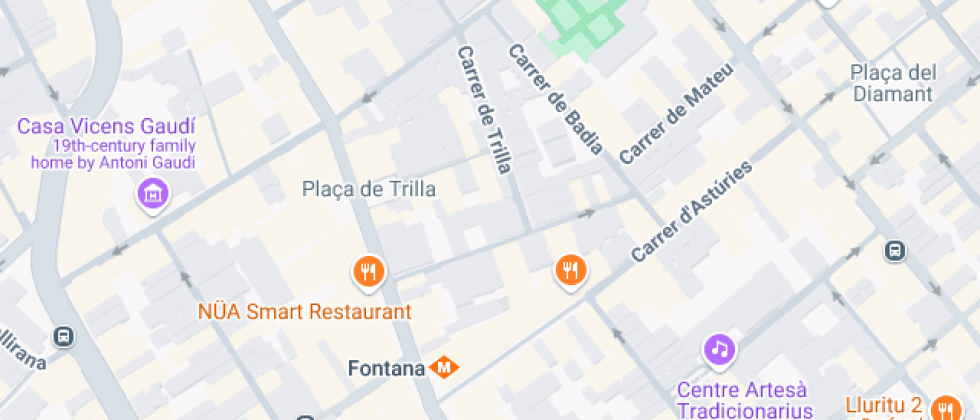Tap the unlabeled restaurant pin near Carrer d'Astúries

571,270
